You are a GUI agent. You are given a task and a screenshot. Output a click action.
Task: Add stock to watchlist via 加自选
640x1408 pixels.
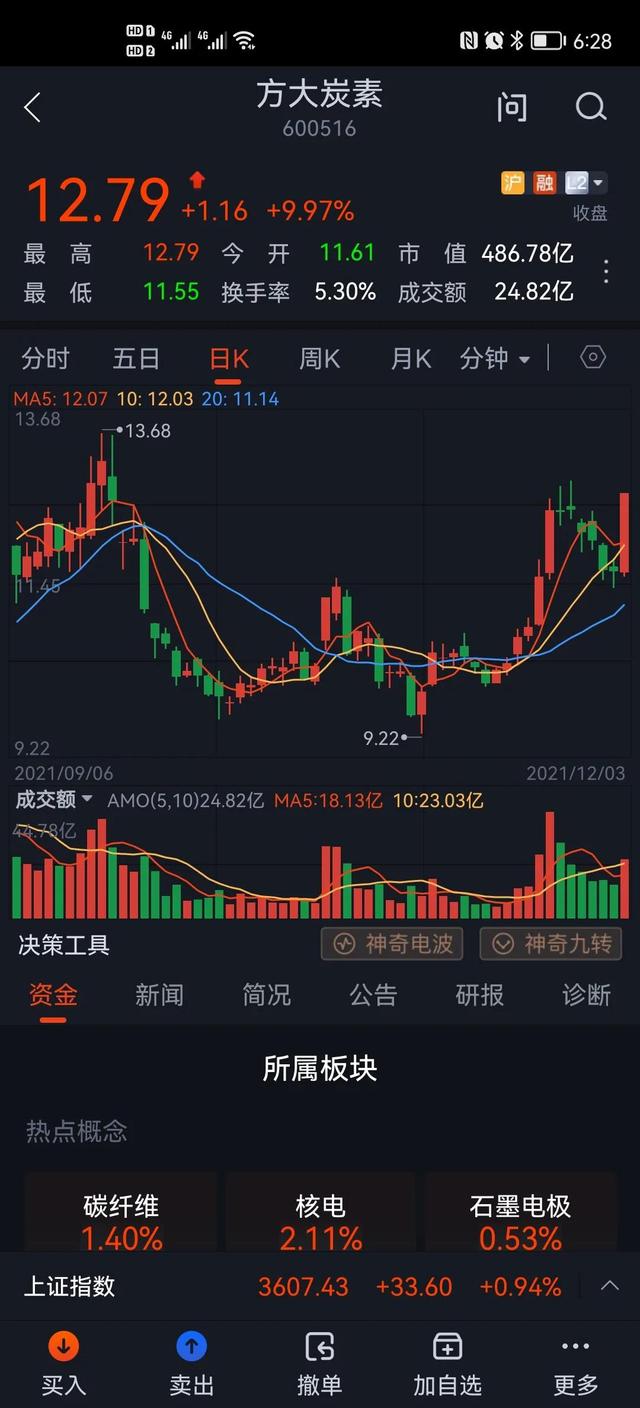click(x=447, y=1364)
